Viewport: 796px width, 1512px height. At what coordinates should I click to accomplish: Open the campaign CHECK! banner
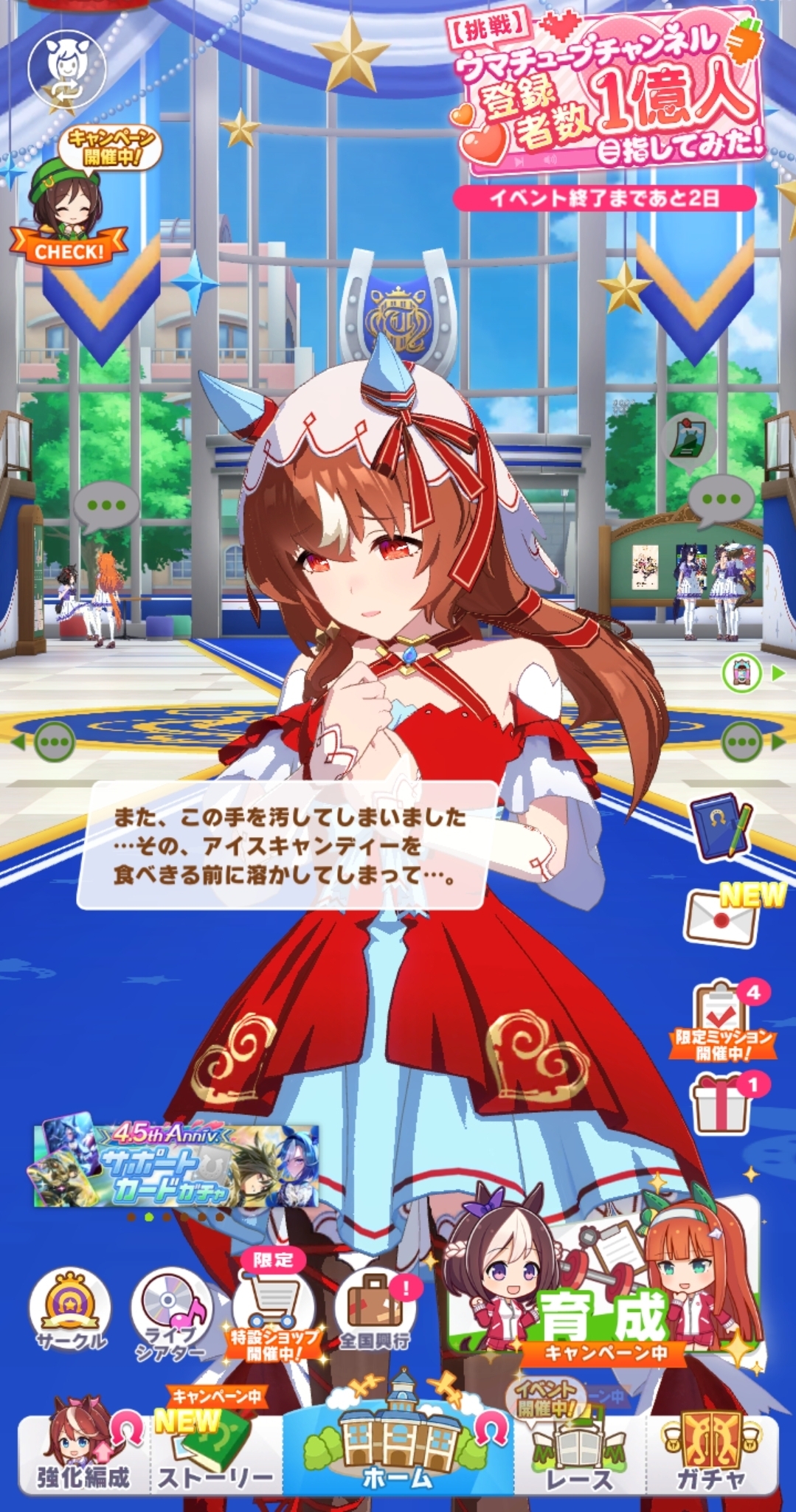69,201
